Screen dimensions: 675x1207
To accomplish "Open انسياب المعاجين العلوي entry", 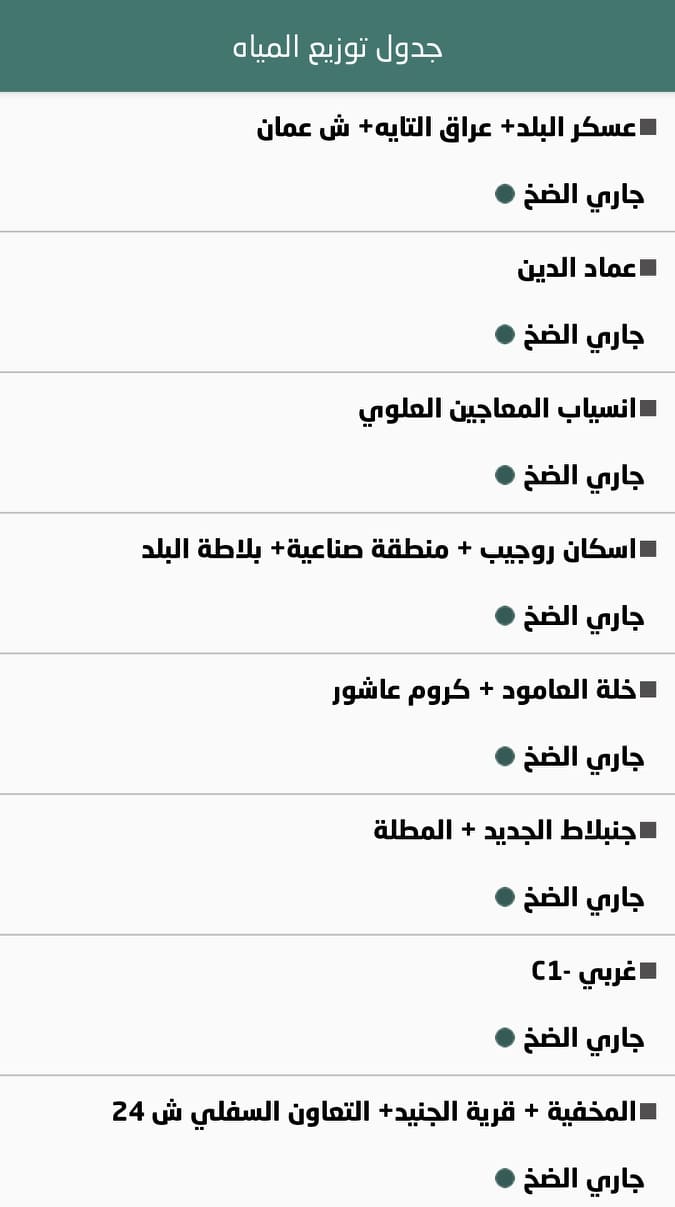I will pyautogui.click(x=497, y=410).
